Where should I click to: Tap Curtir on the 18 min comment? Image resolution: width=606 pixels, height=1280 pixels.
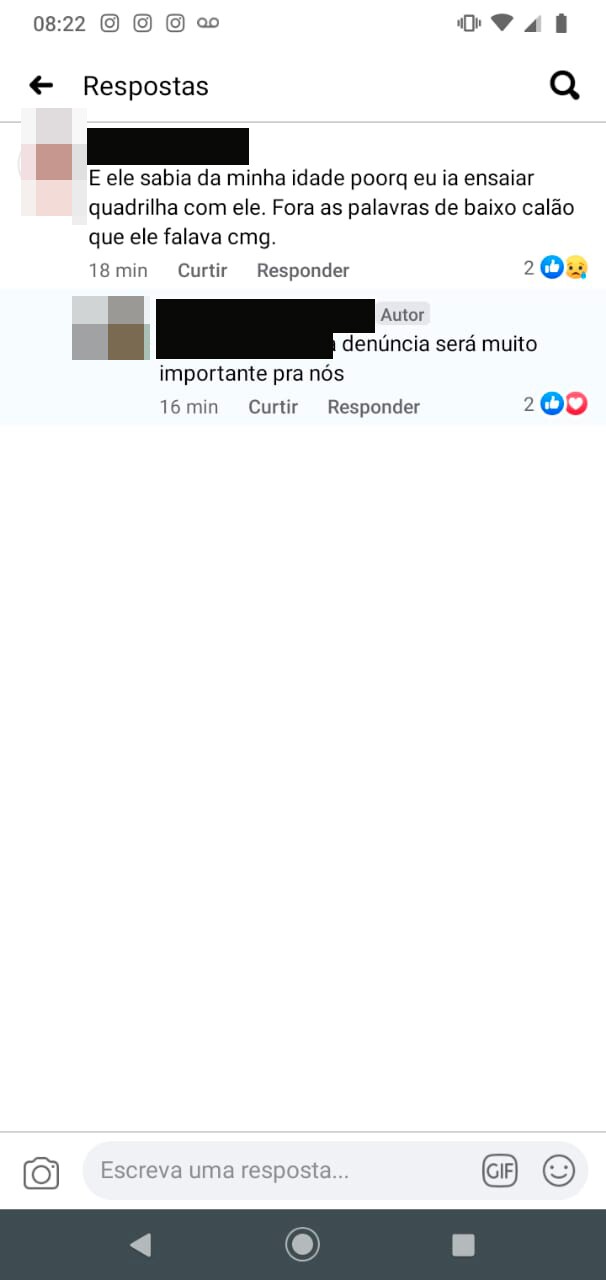click(x=202, y=270)
